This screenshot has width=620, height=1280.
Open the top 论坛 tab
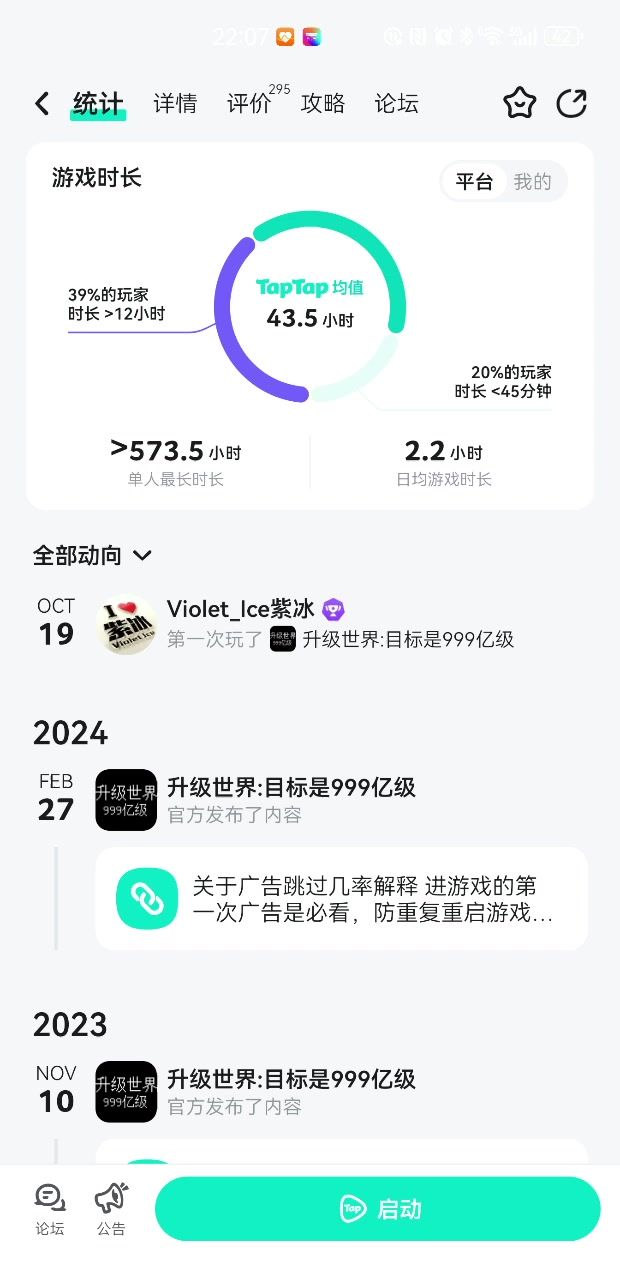click(396, 103)
